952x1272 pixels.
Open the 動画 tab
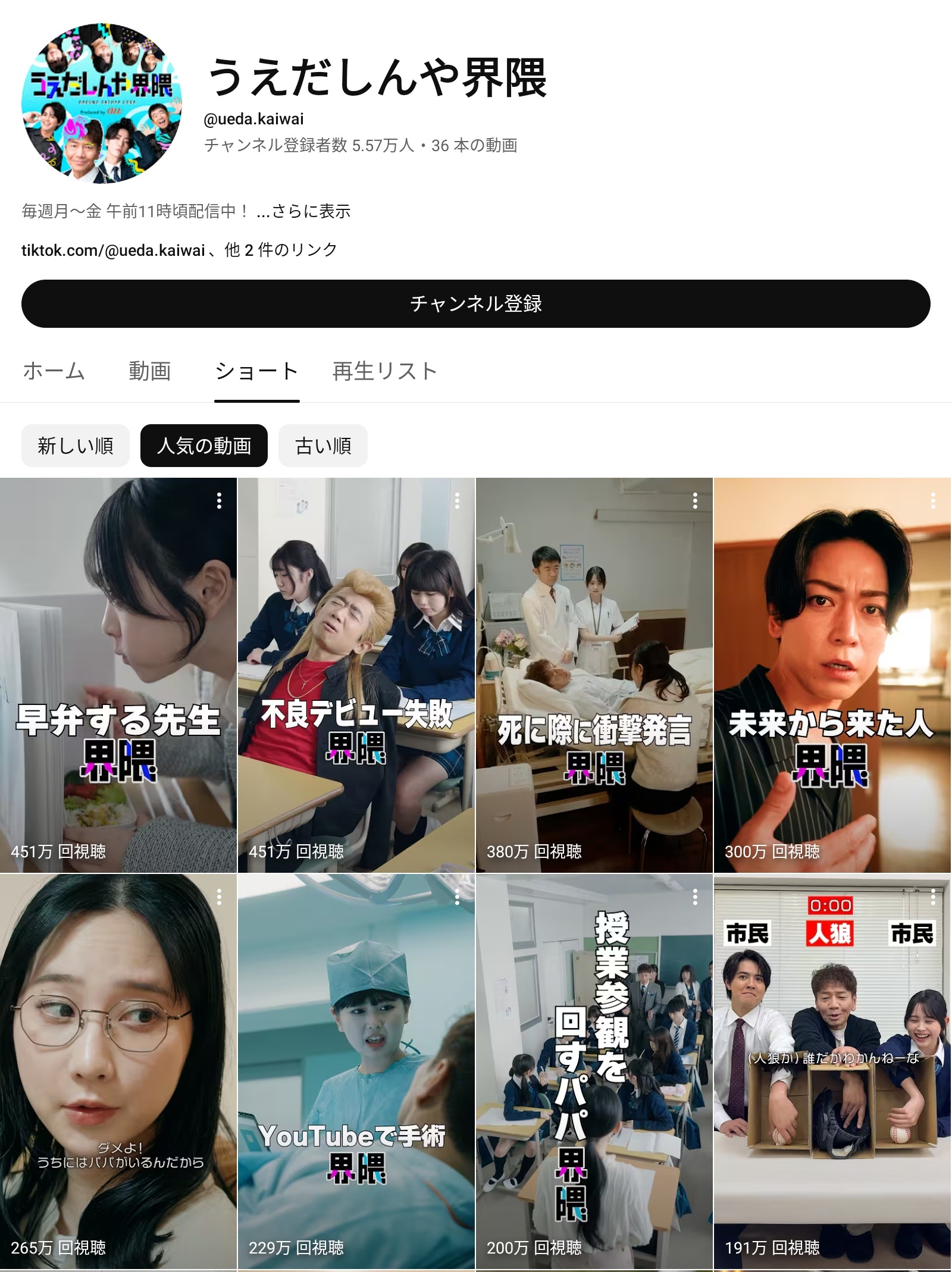tap(150, 371)
